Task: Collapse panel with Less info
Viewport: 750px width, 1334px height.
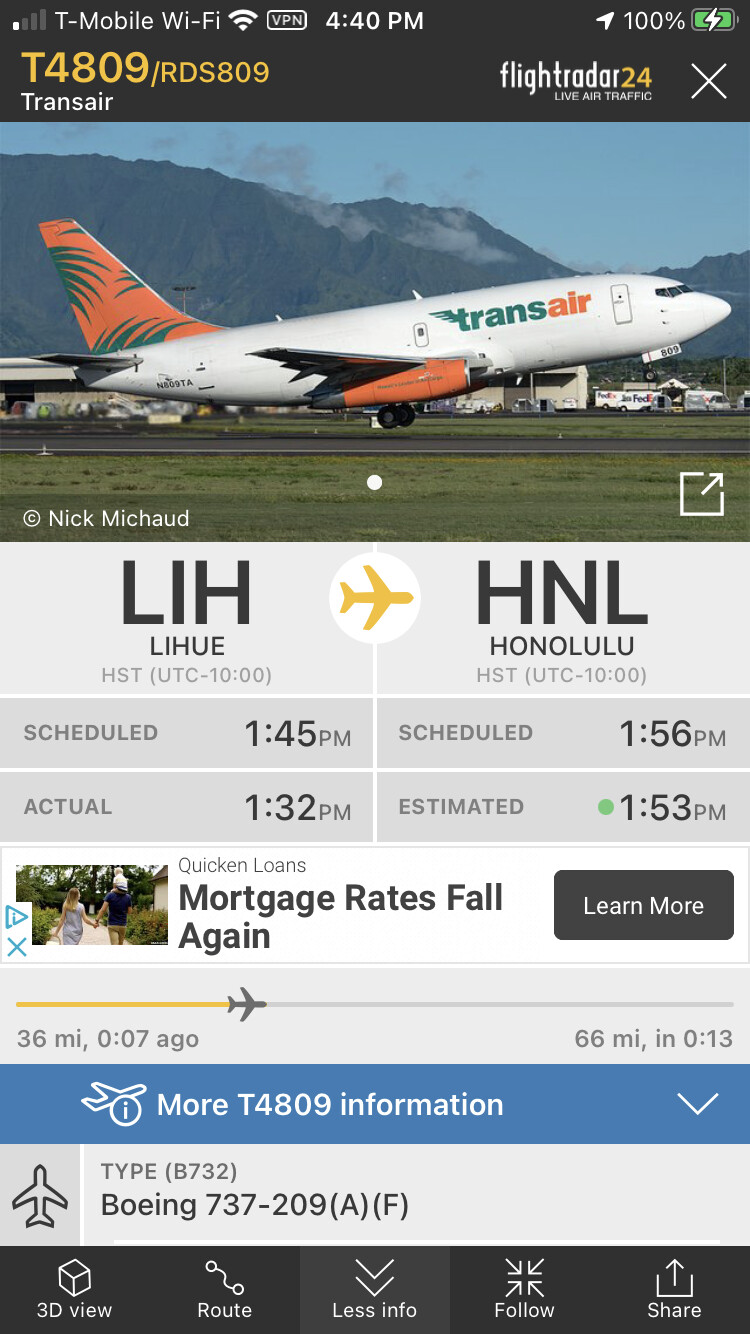Action: (375, 1290)
